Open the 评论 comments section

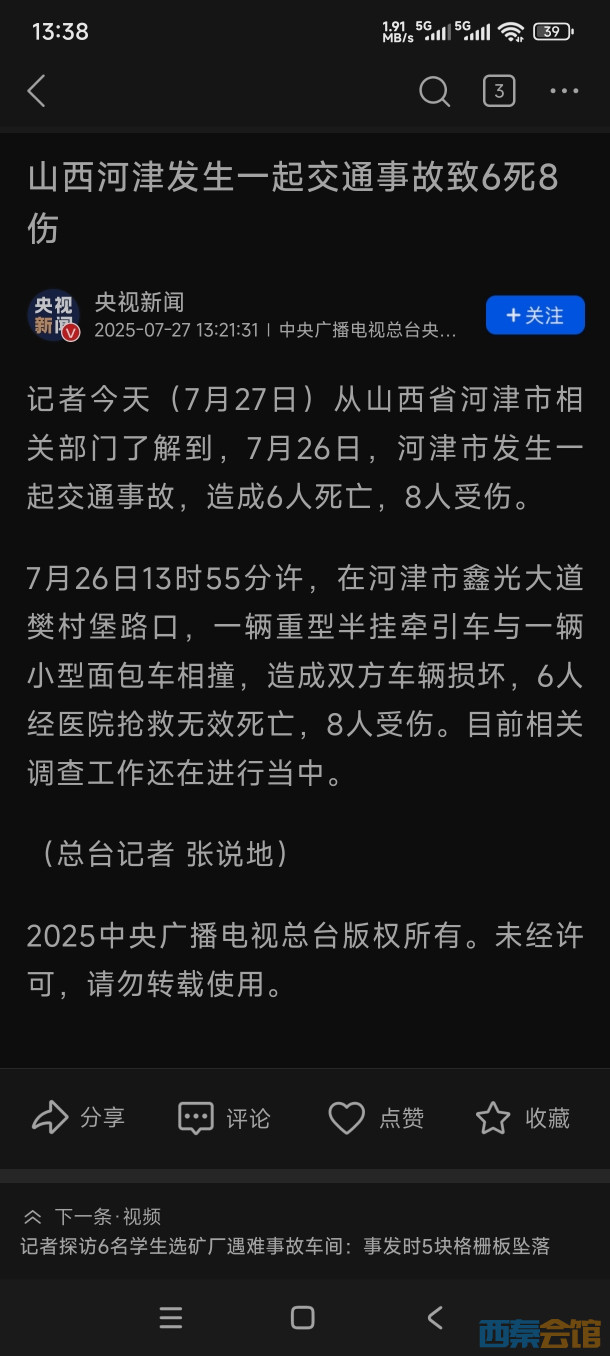pyautogui.click(x=224, y=1117)
